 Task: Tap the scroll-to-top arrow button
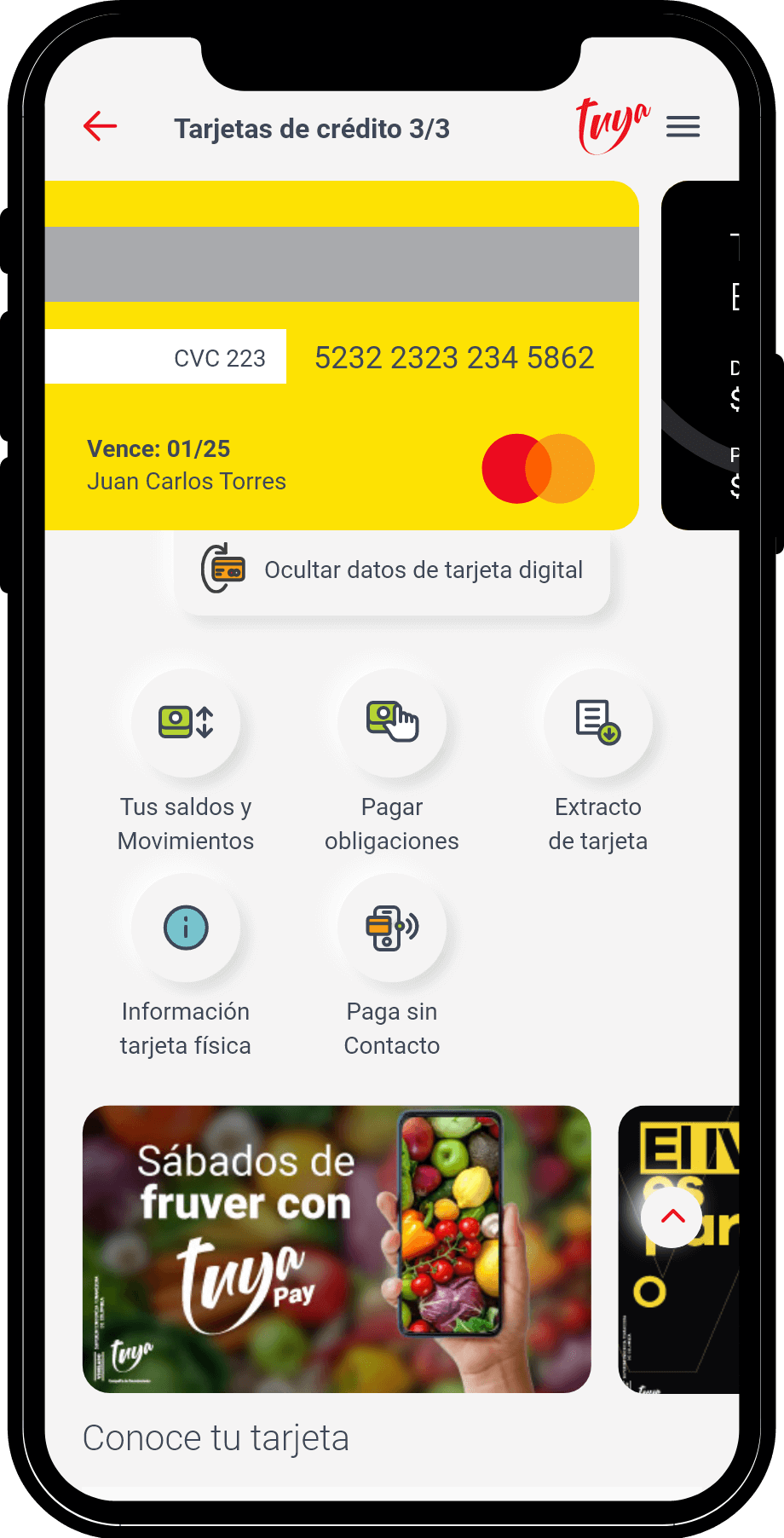(x=672, y=1217)
